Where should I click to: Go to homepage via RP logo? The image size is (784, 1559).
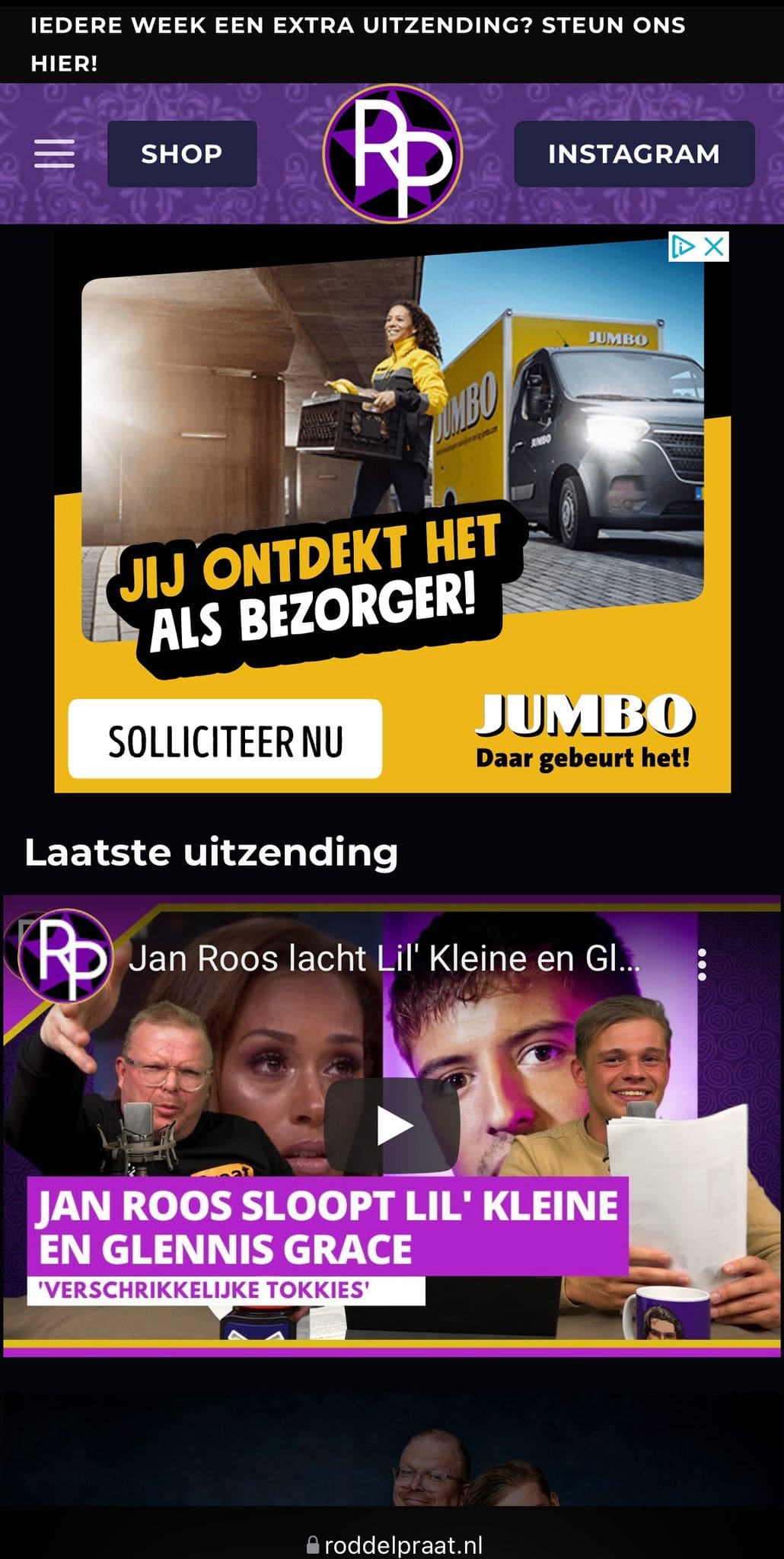[393, 154]
